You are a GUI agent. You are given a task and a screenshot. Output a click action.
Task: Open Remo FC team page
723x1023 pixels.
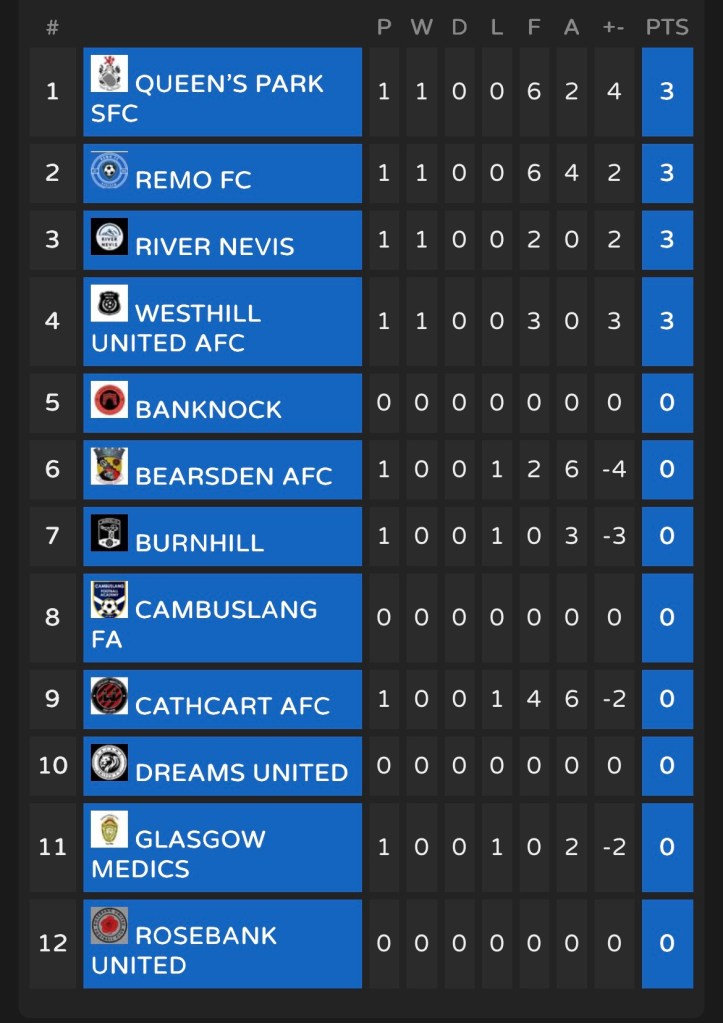point(222,173)
